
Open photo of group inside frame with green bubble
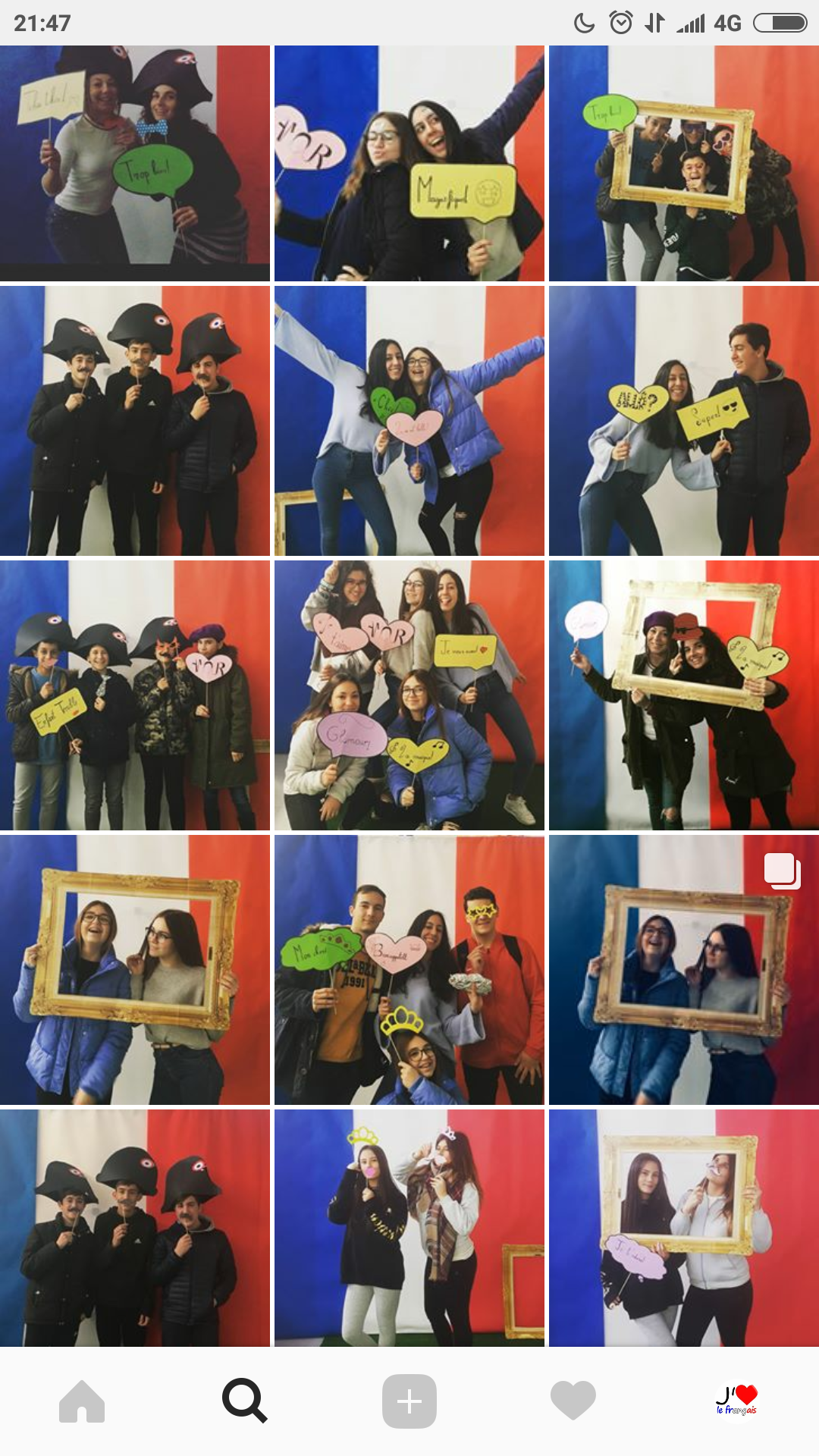684,163
